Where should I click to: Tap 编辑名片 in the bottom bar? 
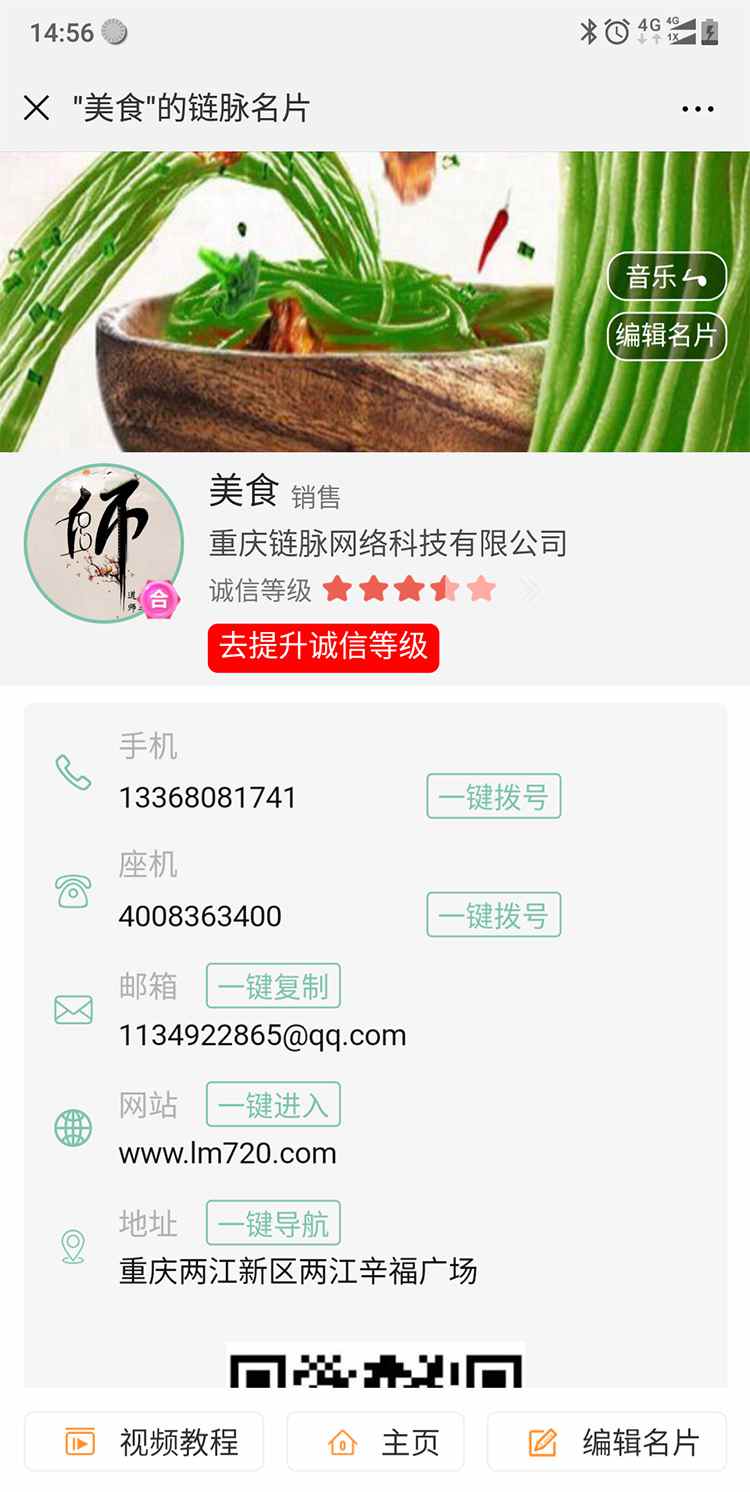[x=606, y=1442]
